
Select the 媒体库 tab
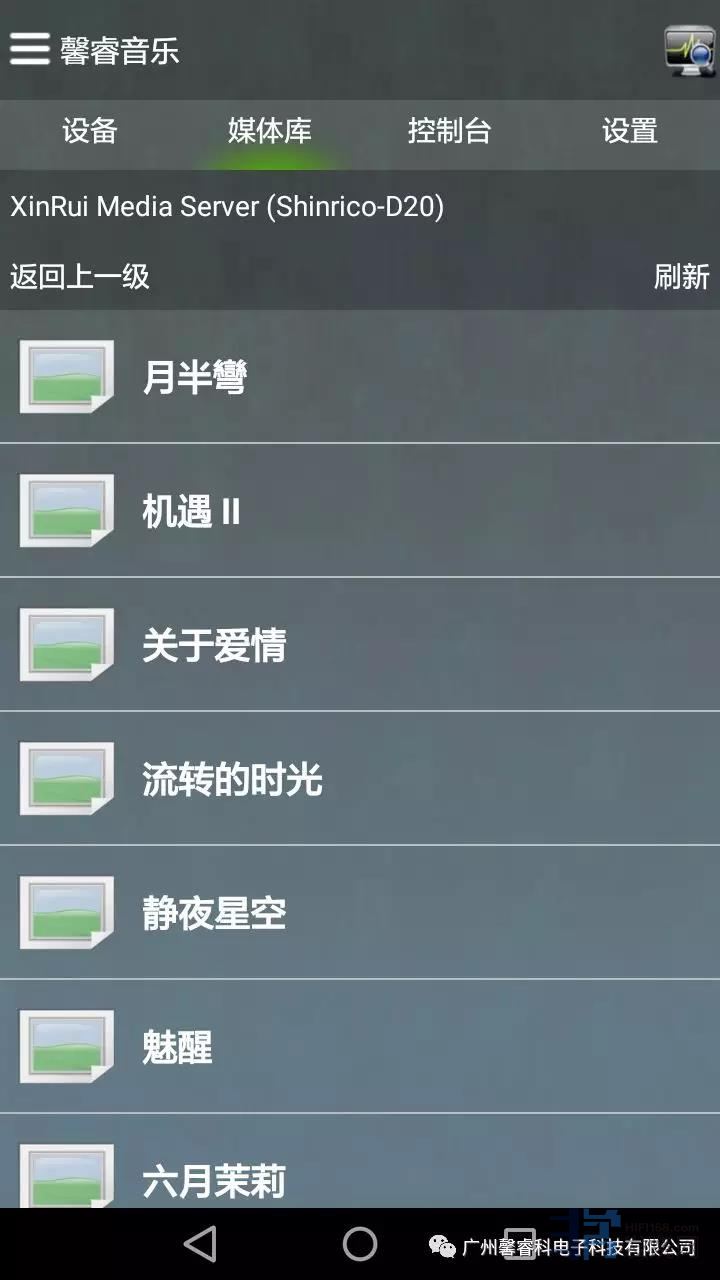[269, 131]
